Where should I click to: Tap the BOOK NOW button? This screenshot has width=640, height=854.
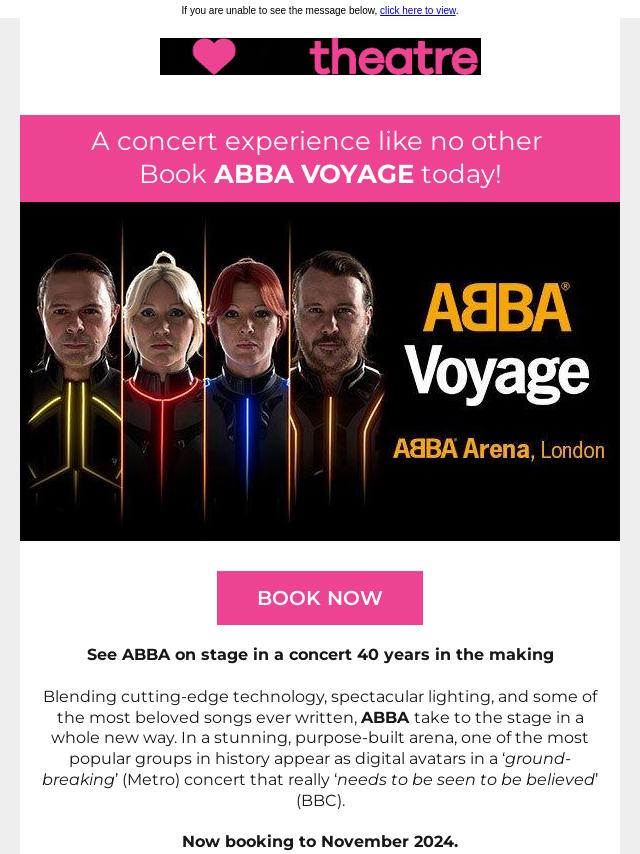pos(320,598)
